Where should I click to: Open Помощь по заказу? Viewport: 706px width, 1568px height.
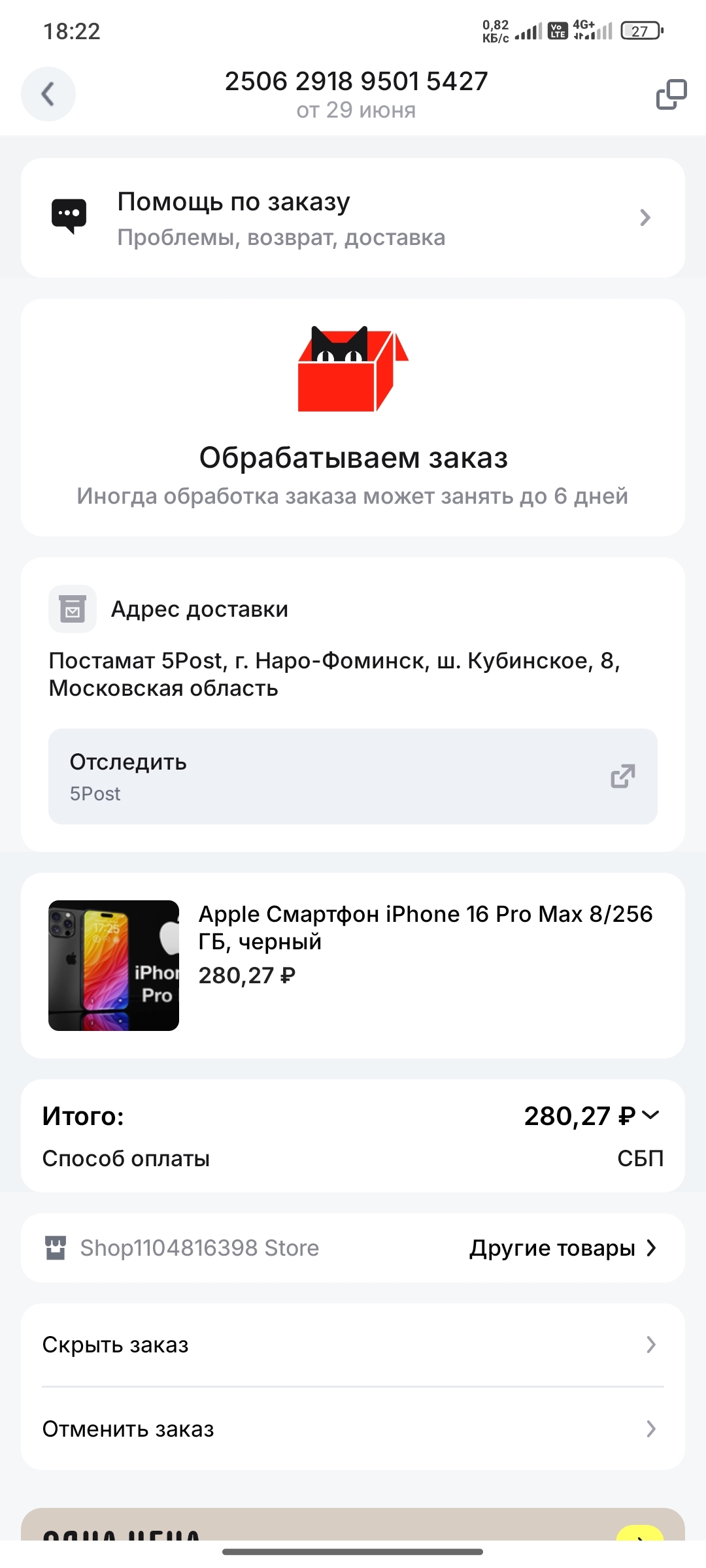(353, 218)
